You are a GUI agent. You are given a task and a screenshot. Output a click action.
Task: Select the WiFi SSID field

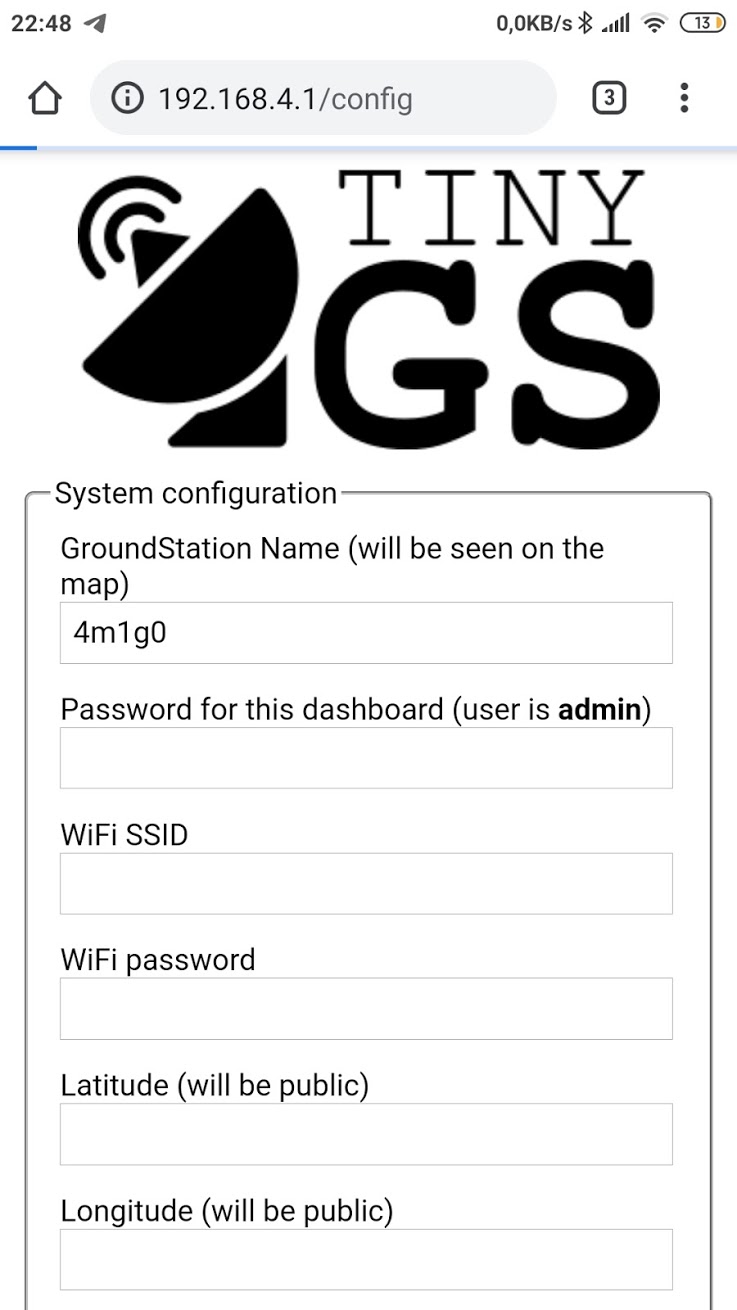(366, 883)
